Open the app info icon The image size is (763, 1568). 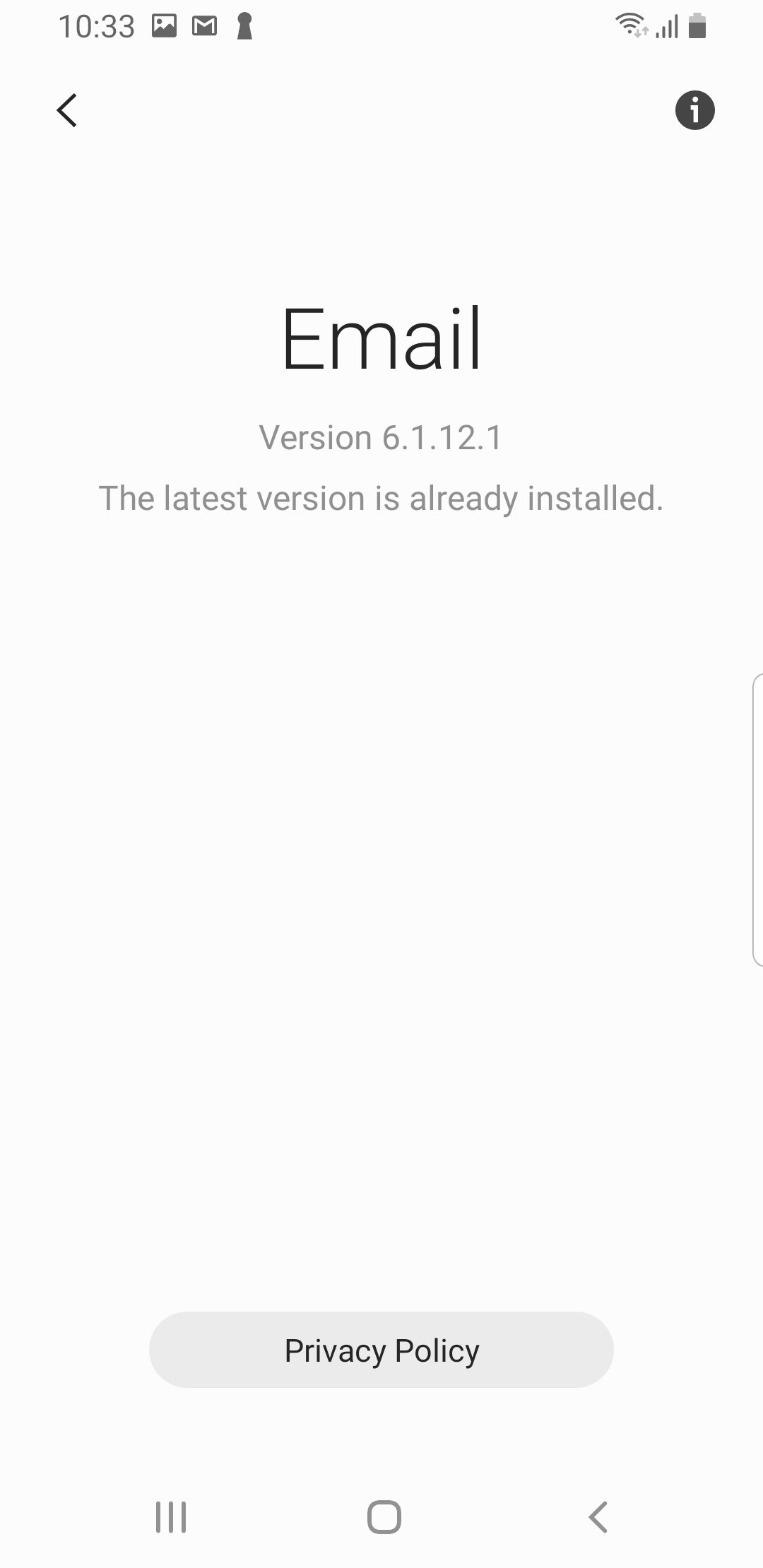[x=694, y=110]
